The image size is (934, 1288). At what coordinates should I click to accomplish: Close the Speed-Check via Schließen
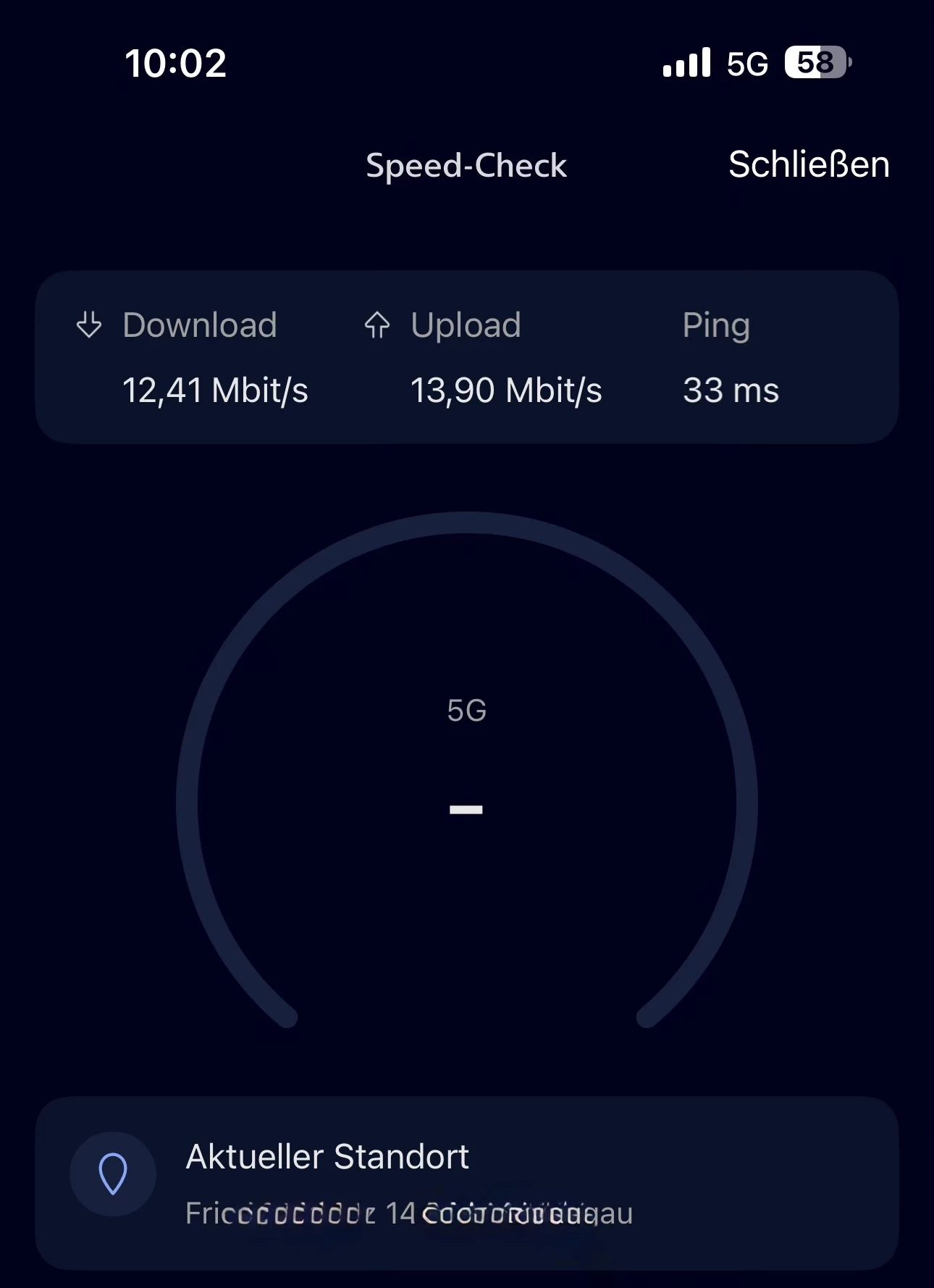click(808, 164)
